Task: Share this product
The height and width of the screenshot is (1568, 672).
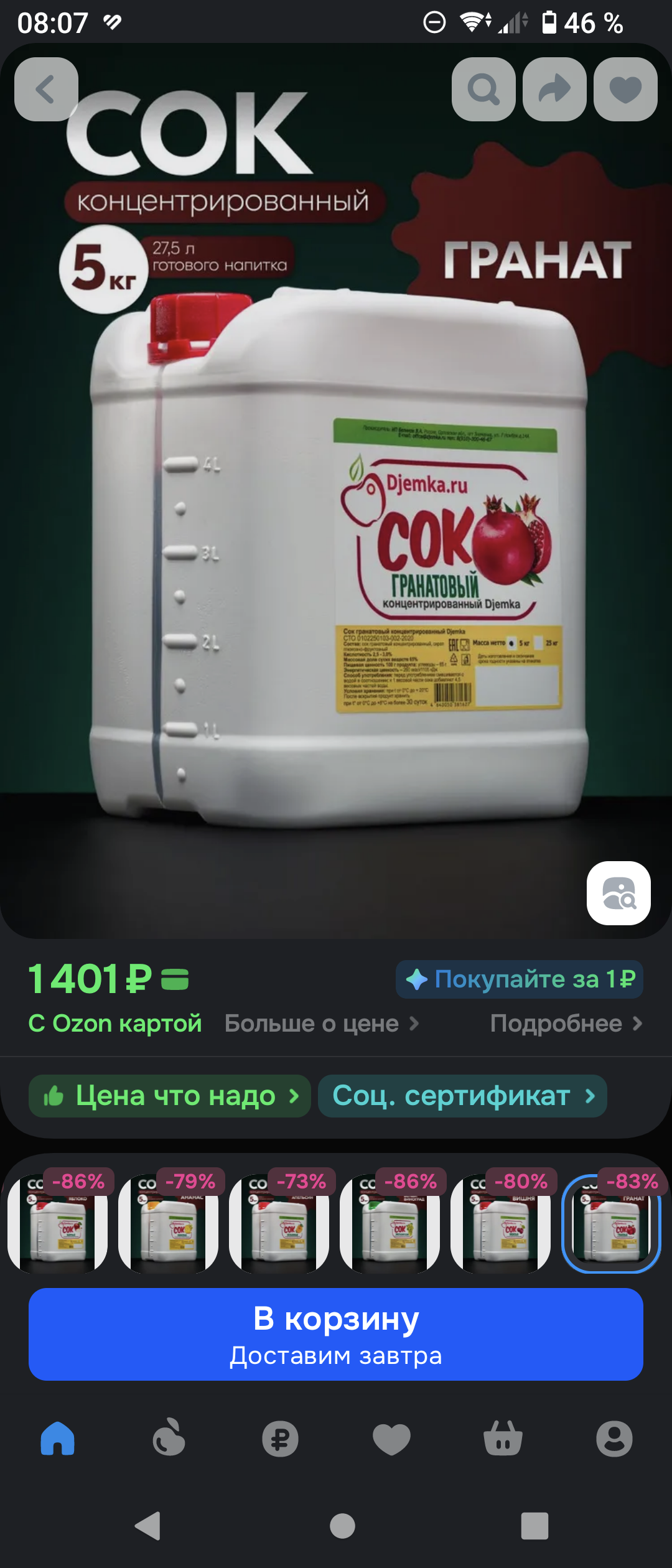Action: (554, 89)
